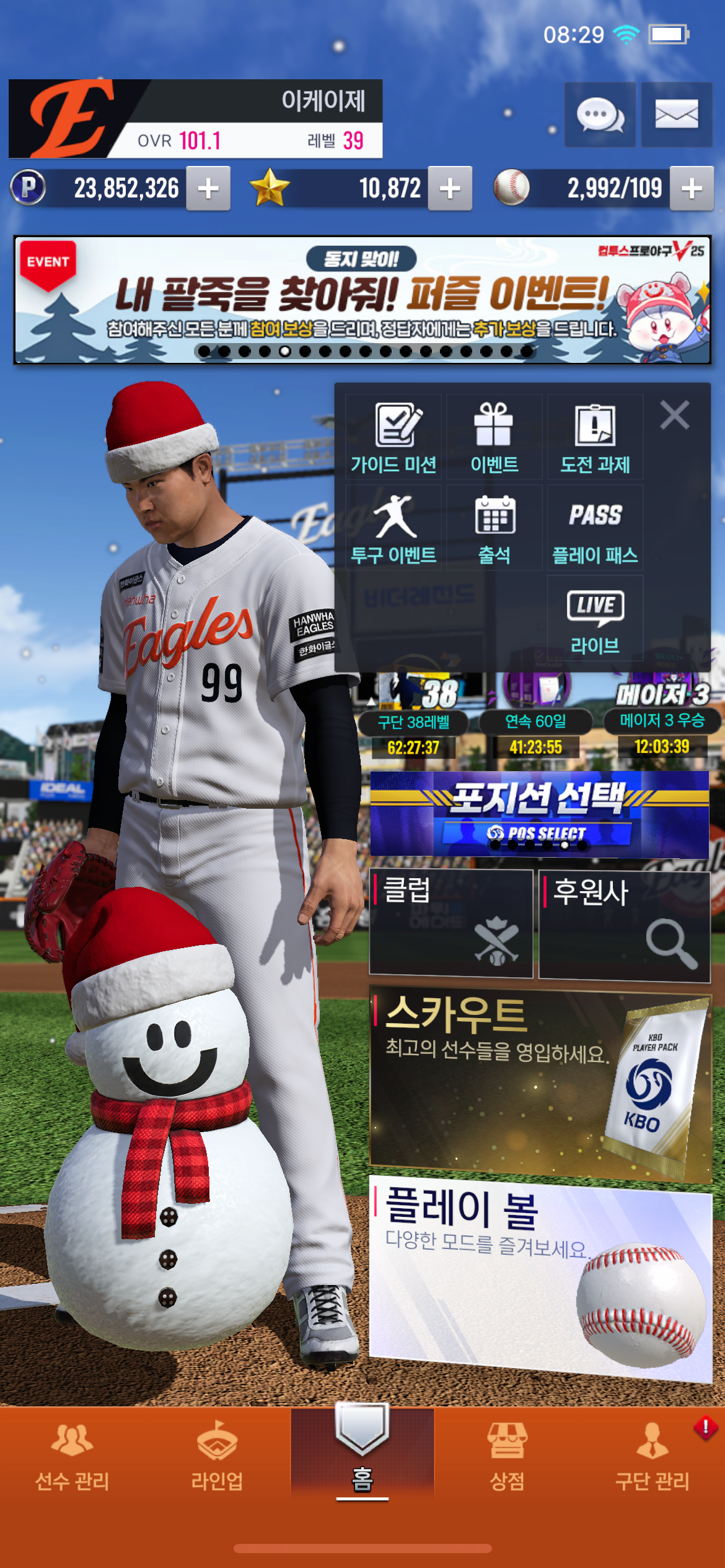Switch to the 상점 shop tab
The height and width of the screenshot is (1568, 725).
[507, 1455]
